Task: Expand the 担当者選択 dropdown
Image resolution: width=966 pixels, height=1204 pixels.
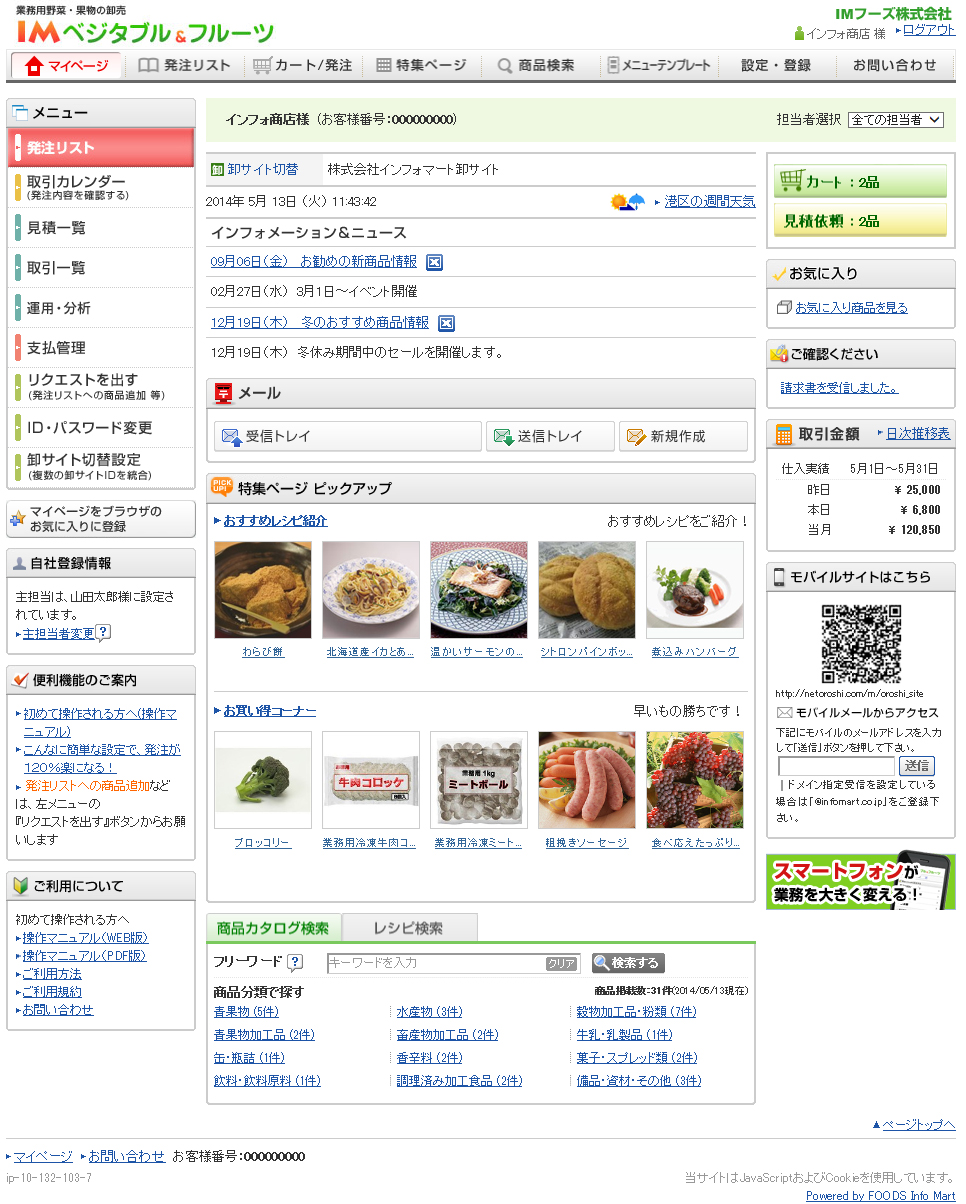Action: point(895,120)
